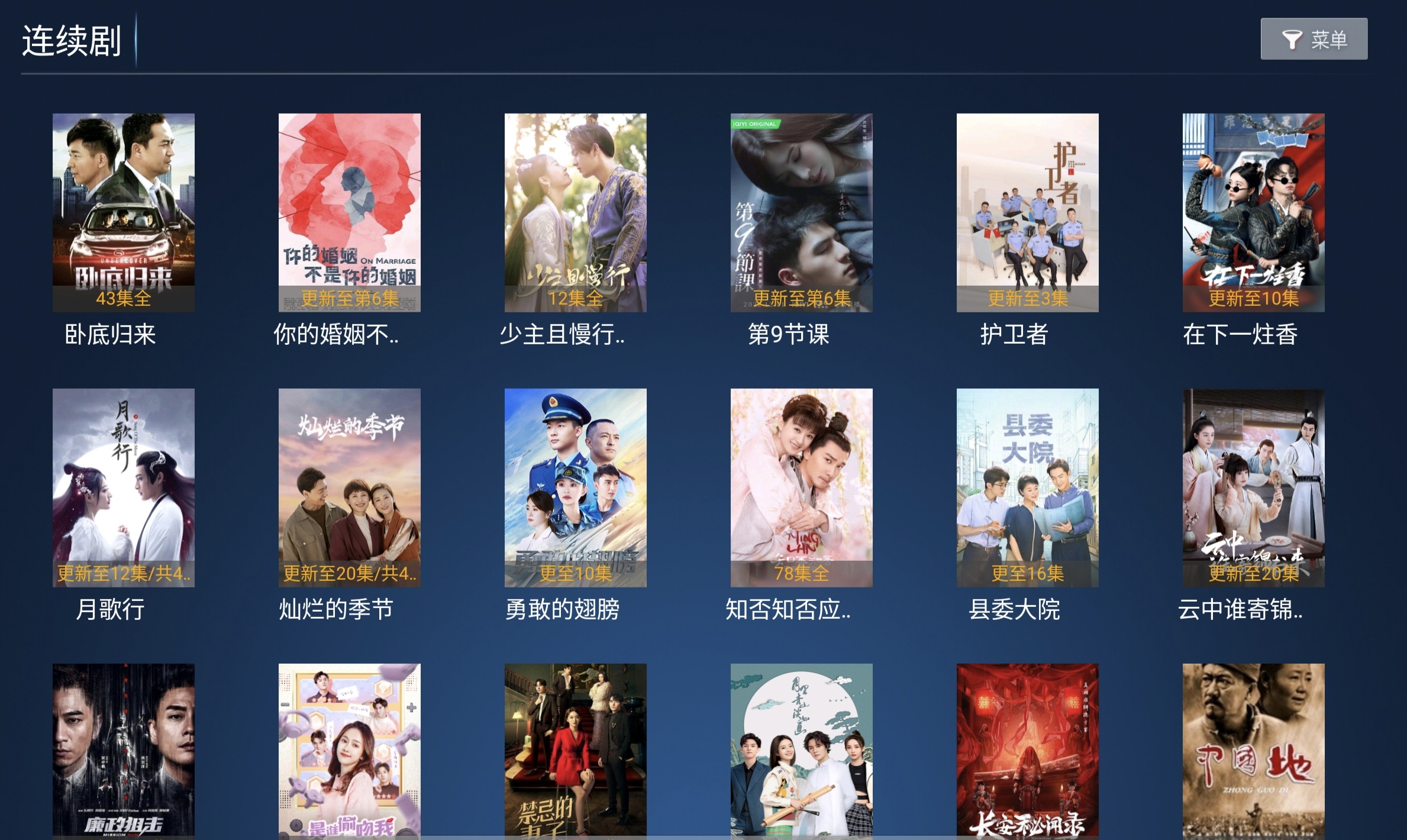This screenshot has width=1407, height=840.
Task: Open the 是谁偷吻我 poster
Action: click(349, 750)
